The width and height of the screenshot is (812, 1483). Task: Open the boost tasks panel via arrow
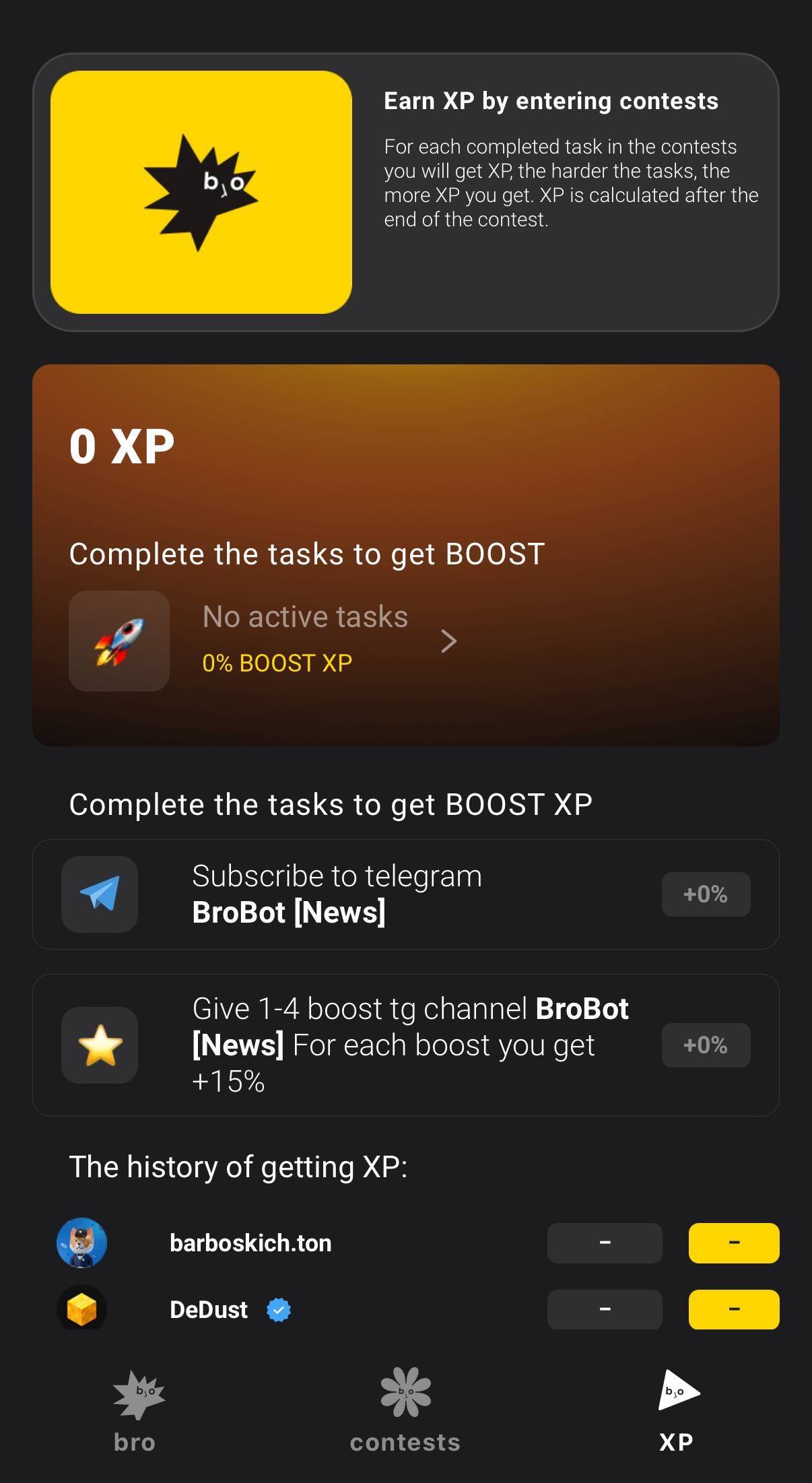[x=448, y=640]
